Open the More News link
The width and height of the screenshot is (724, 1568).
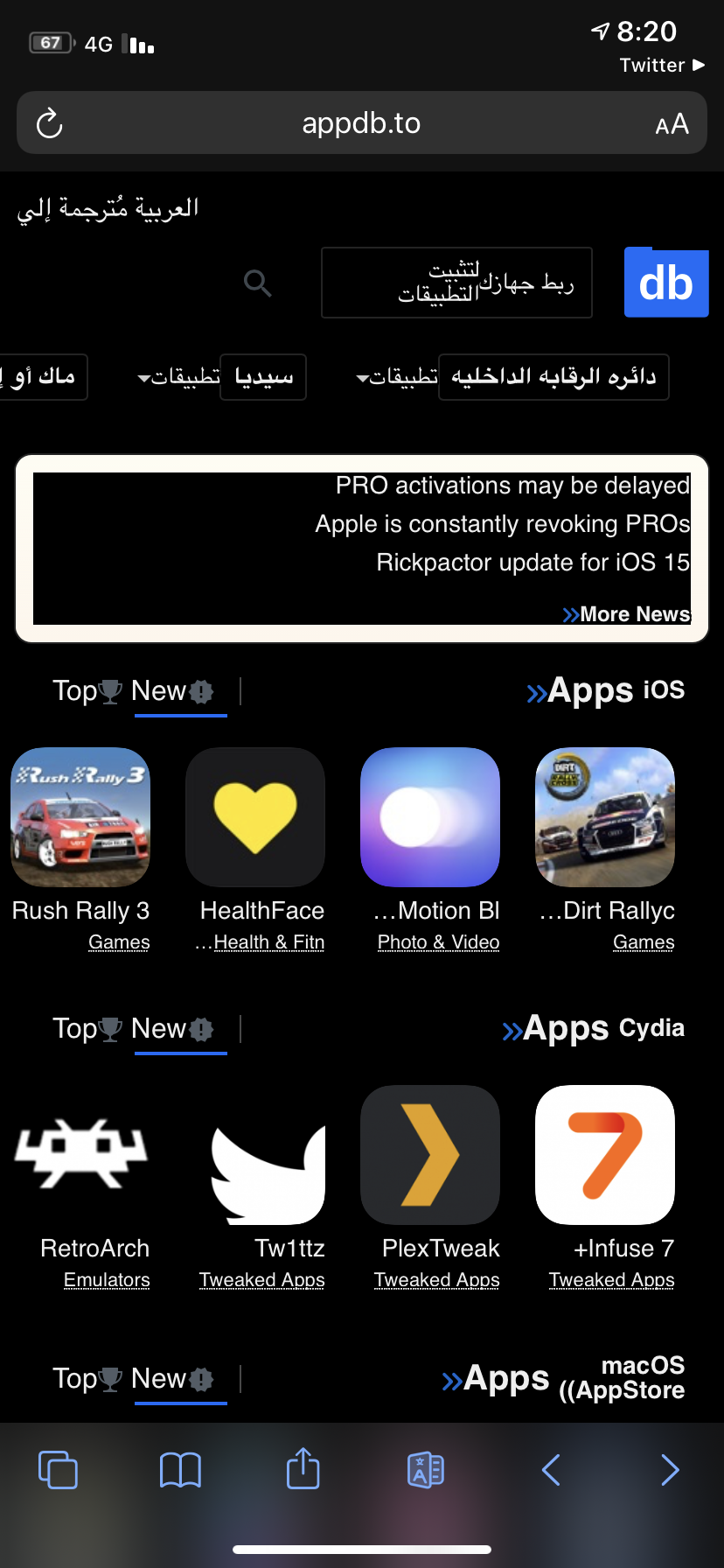point(627,614)
